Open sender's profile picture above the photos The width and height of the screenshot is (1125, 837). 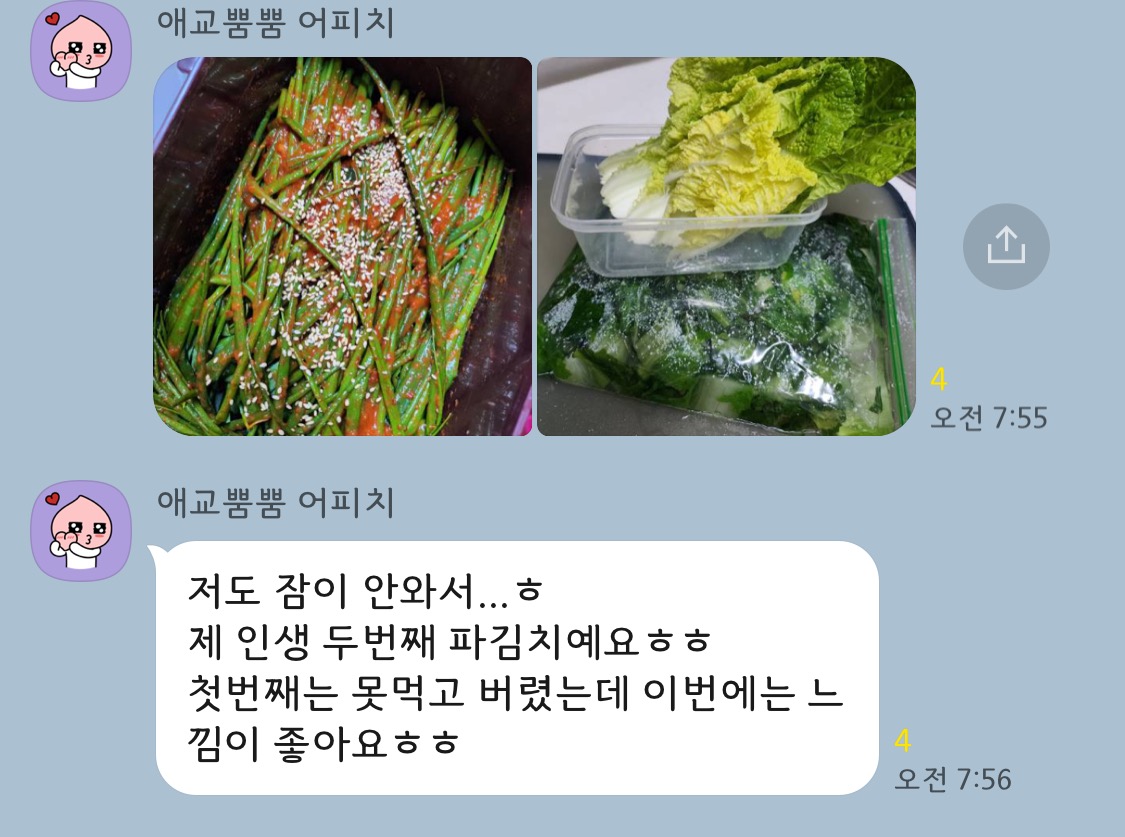pyautogui.click(x=81, y=52)
